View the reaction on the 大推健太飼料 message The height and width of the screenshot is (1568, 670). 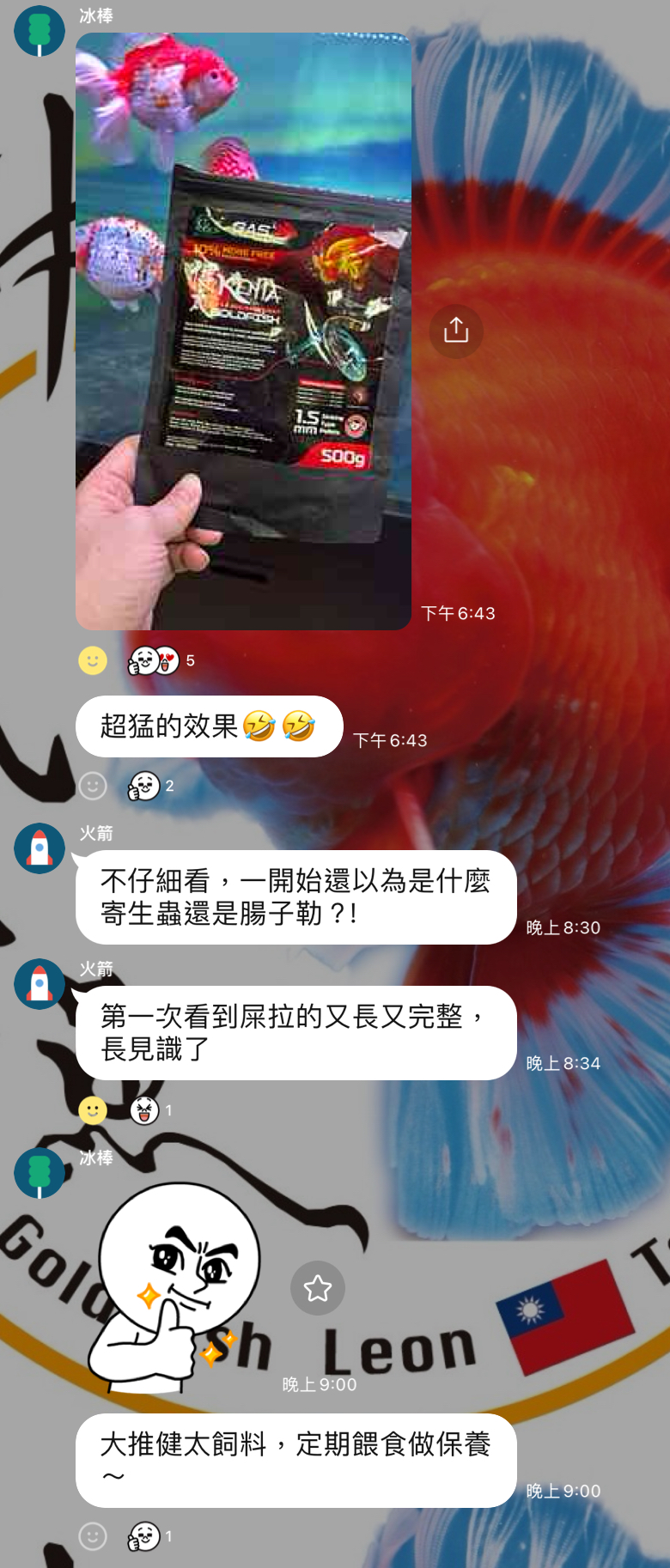click(150, 1536)
